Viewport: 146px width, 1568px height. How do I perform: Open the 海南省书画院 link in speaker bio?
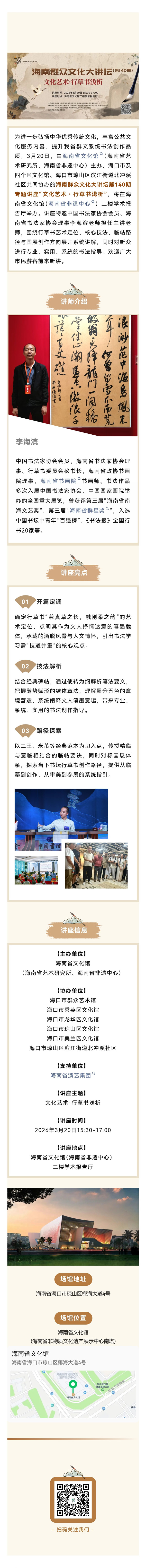[60, 480]
